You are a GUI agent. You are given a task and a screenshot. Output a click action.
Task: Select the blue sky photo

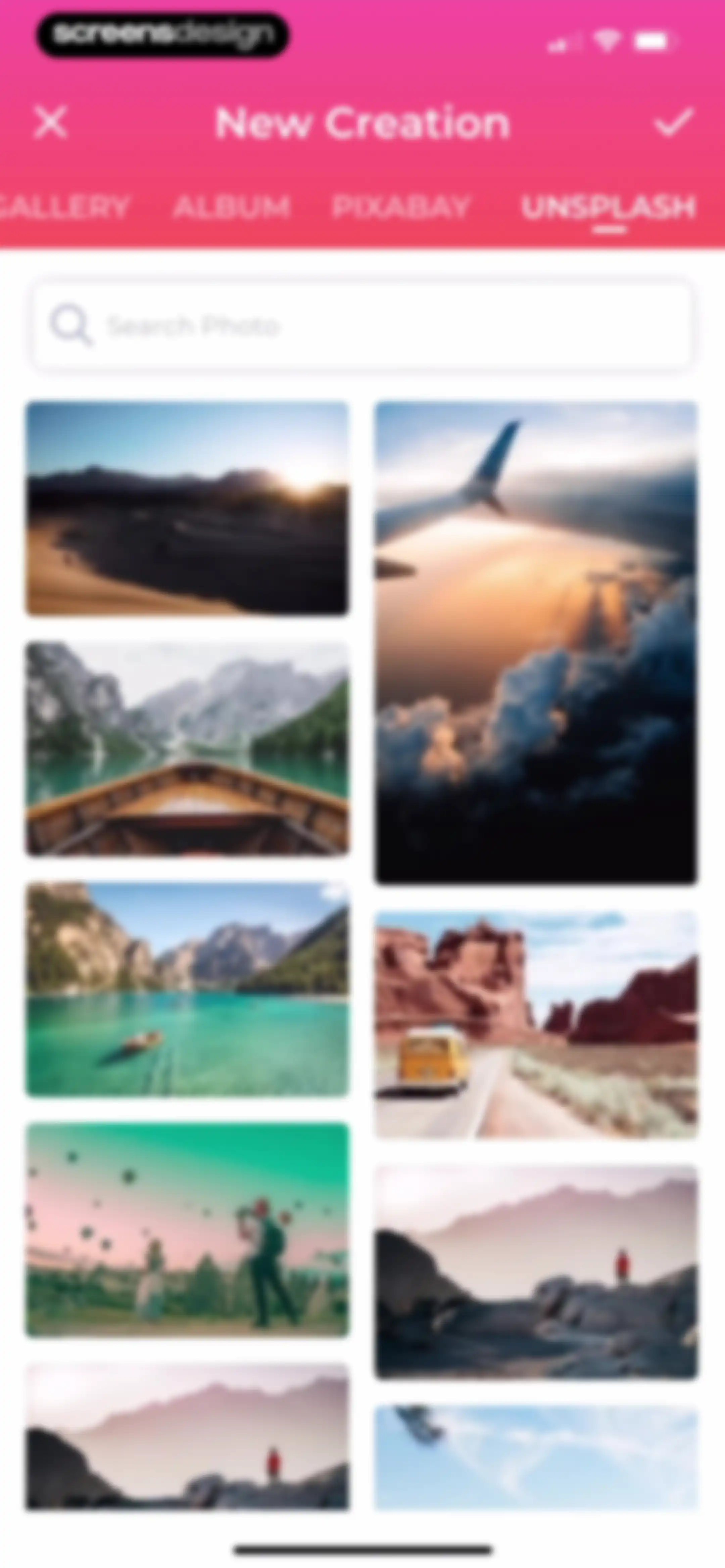point(536,1457)
